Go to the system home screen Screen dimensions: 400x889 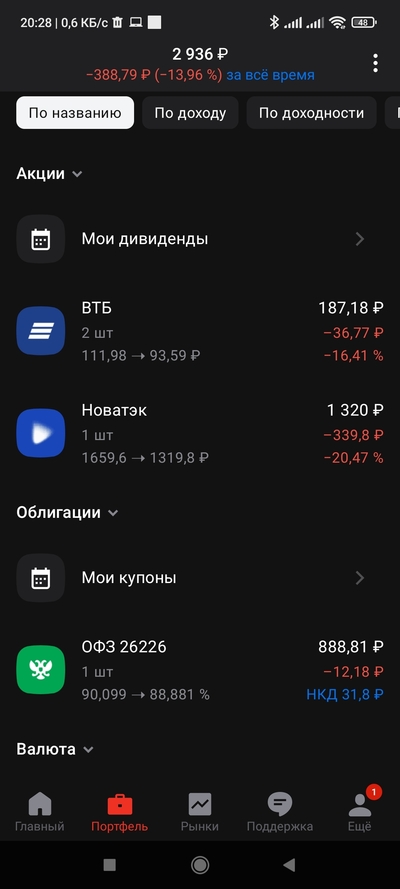click(200, 865)
